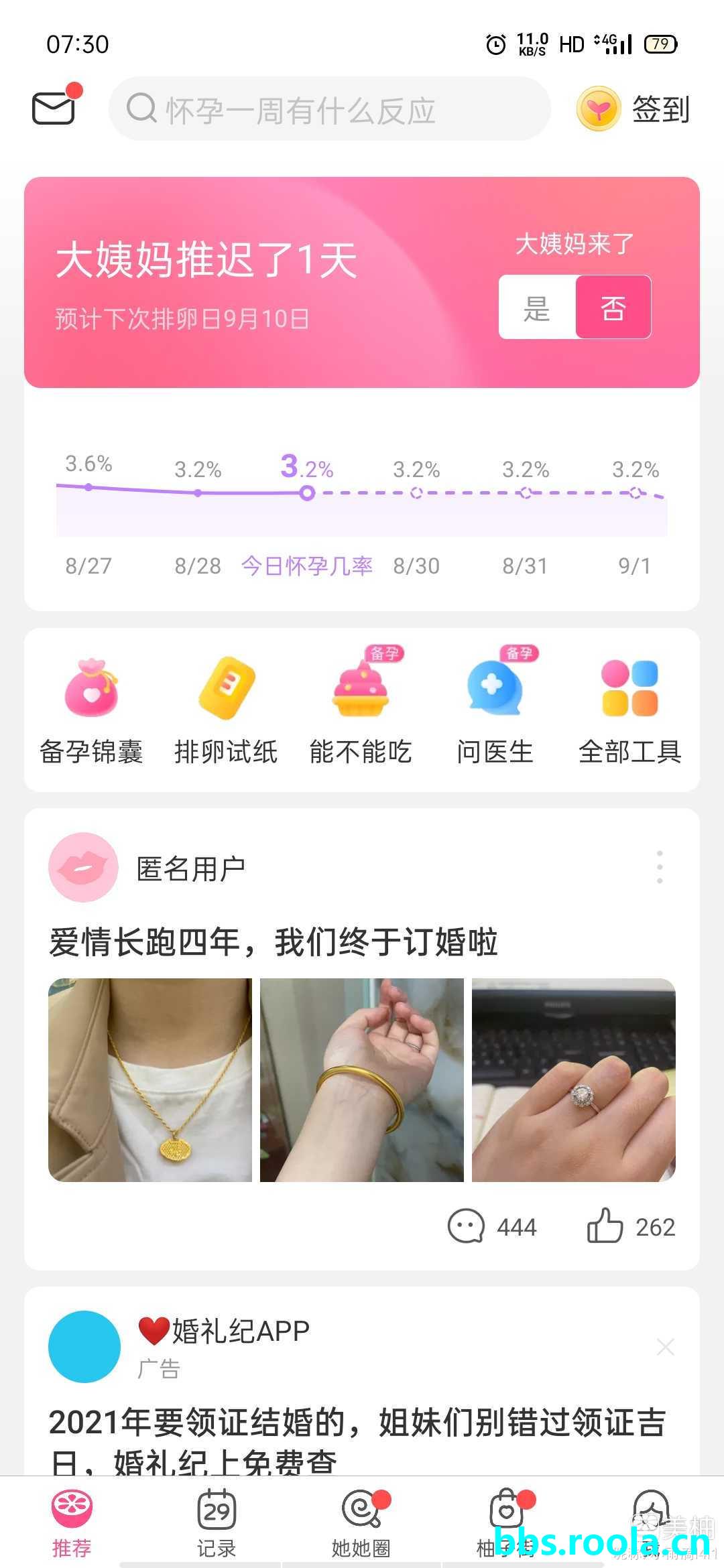Open 全部工具 list

(629, 710)
